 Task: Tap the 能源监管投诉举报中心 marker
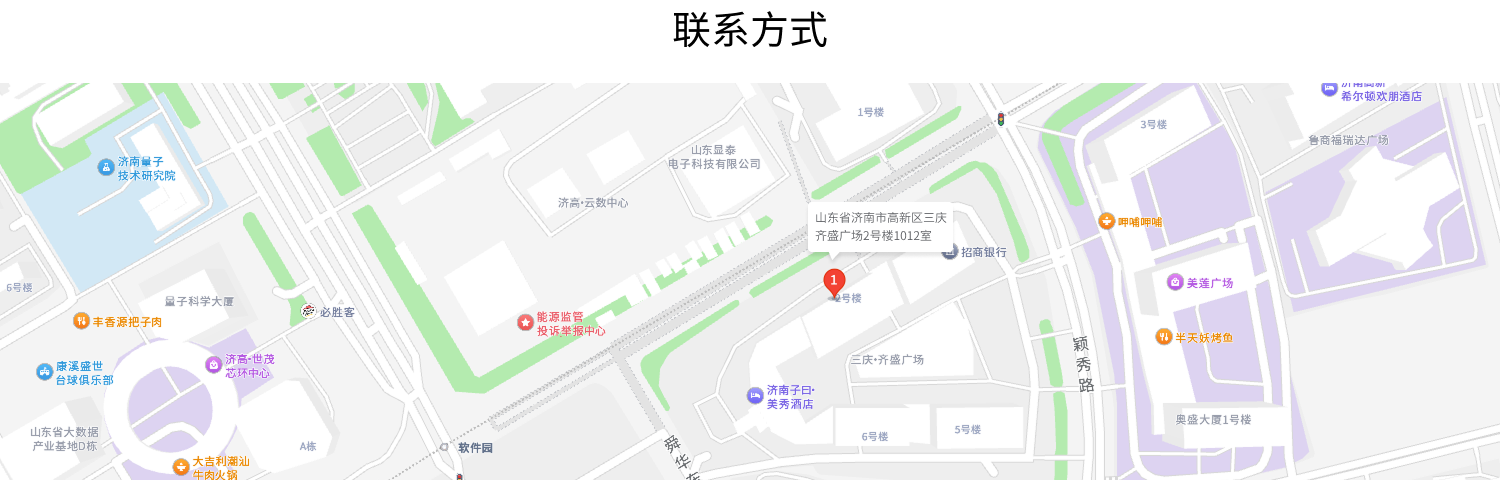[x=525, y=322]
